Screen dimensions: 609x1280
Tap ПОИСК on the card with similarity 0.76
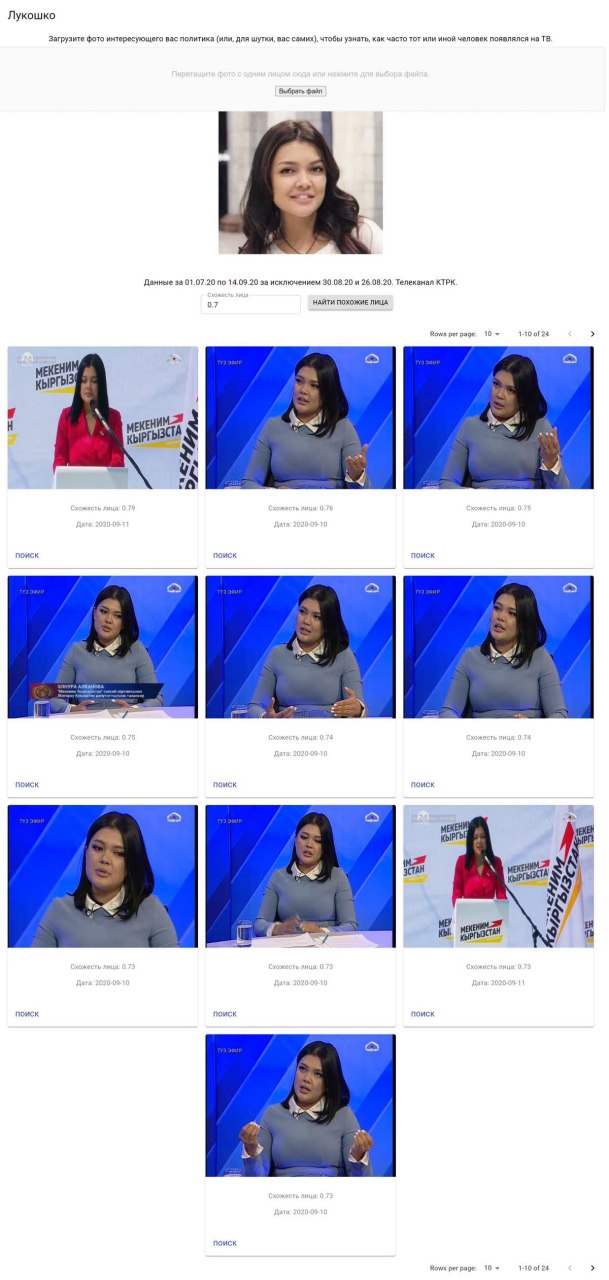224,555
